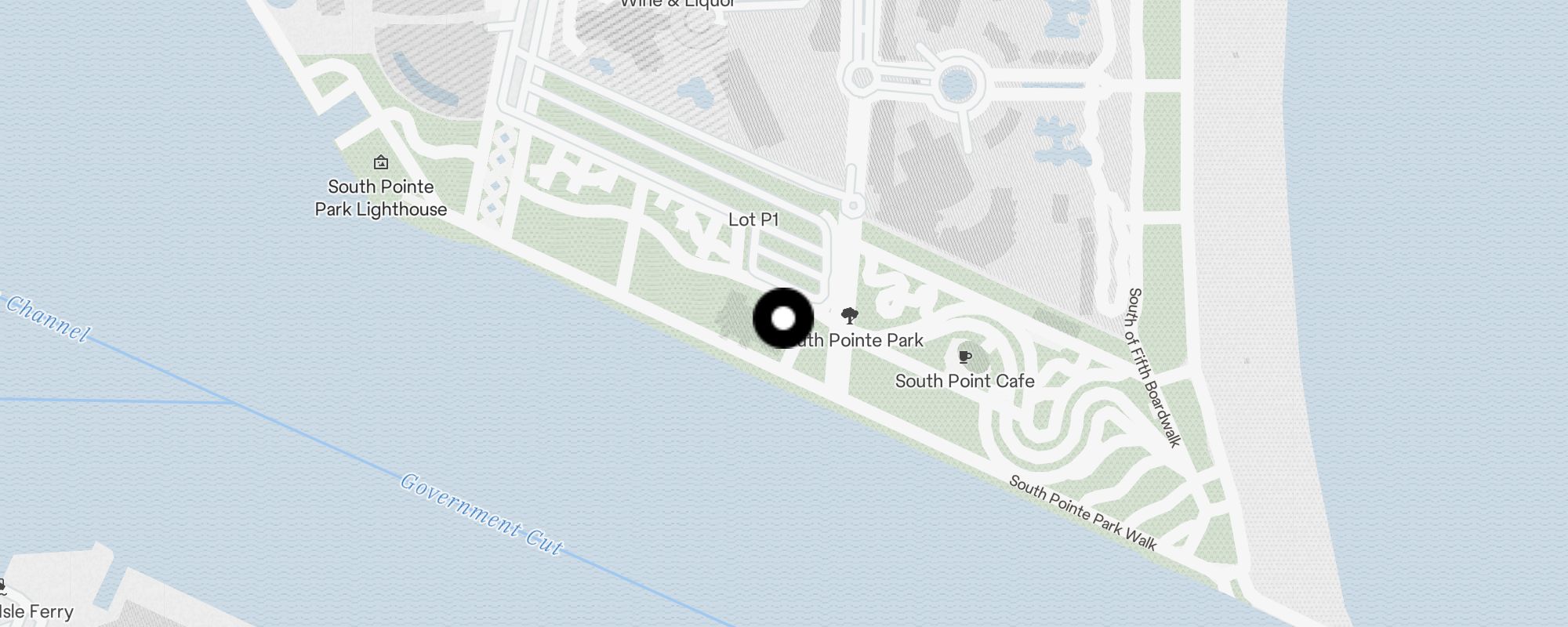Select the South Pointe Park tree marker

[849, 317]
